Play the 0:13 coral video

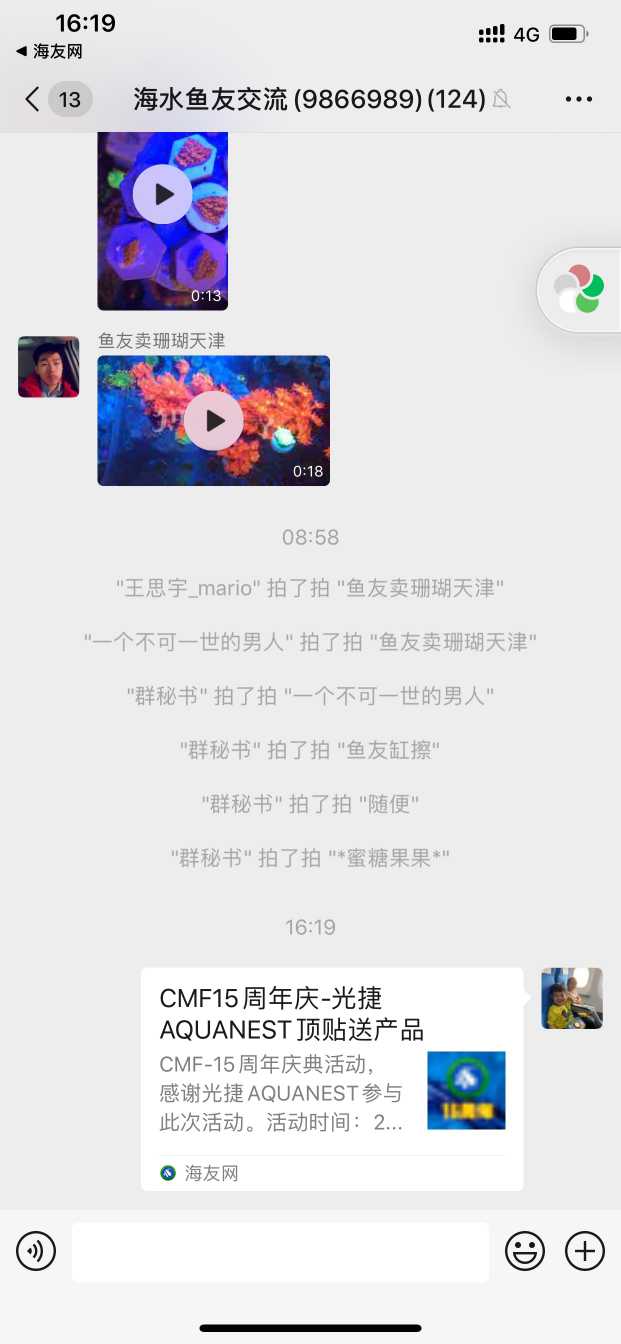coord(162,194)
